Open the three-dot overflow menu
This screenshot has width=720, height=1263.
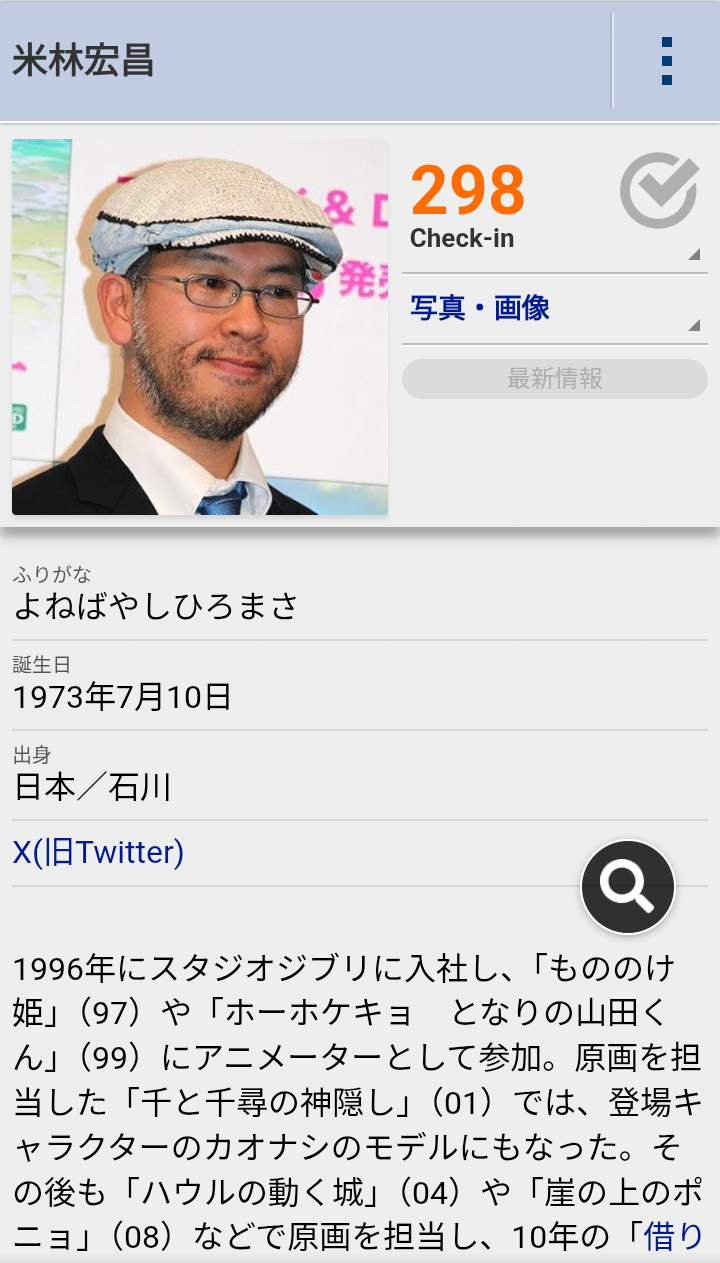pyautogui.click(x=666, y=62)
